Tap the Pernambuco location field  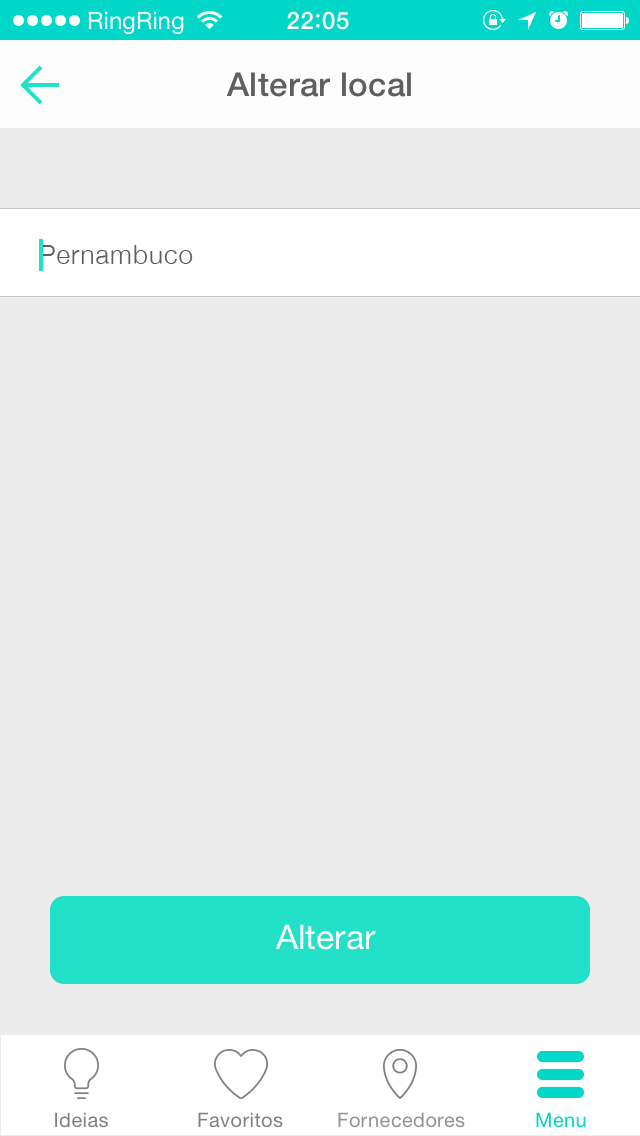coord(320,253)
